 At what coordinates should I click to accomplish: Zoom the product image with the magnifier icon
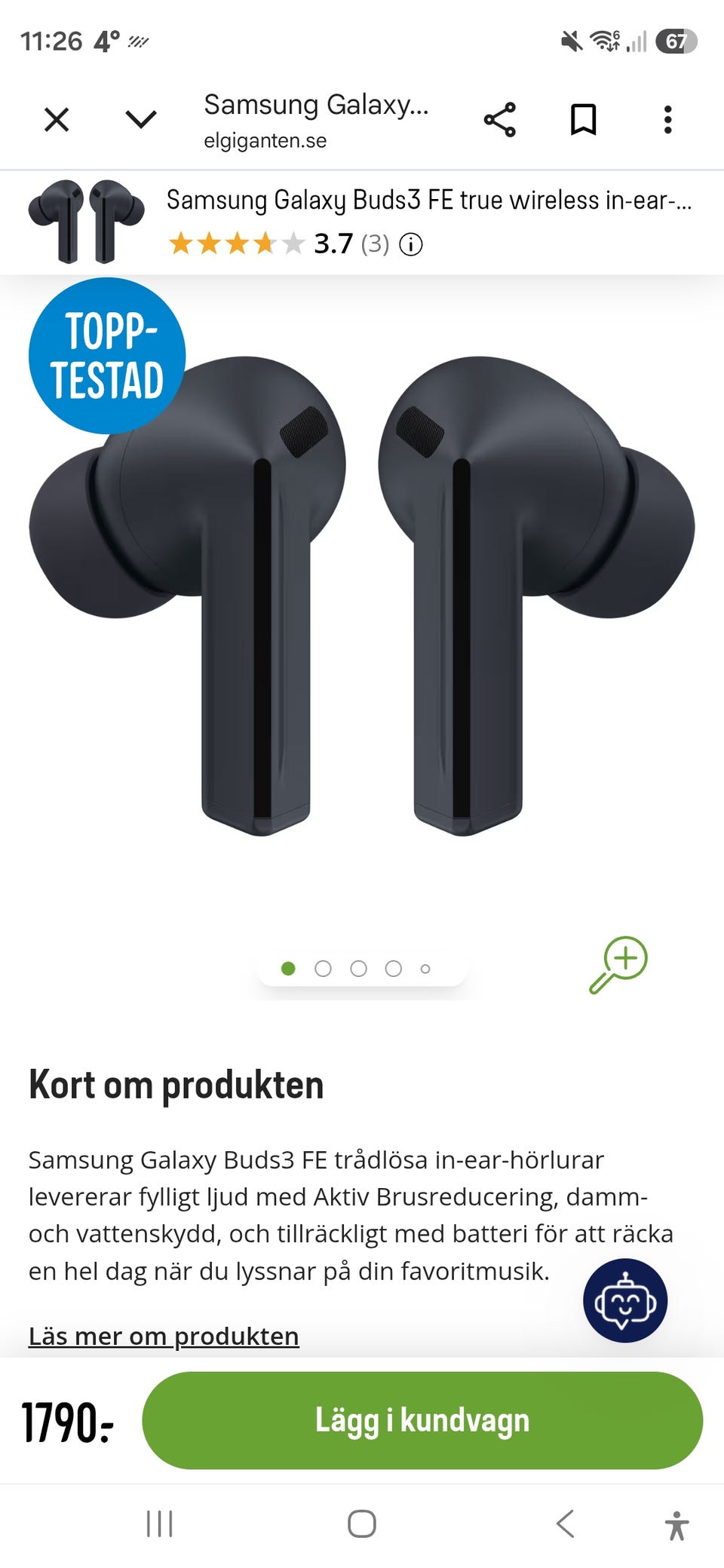tap(618, 965)
